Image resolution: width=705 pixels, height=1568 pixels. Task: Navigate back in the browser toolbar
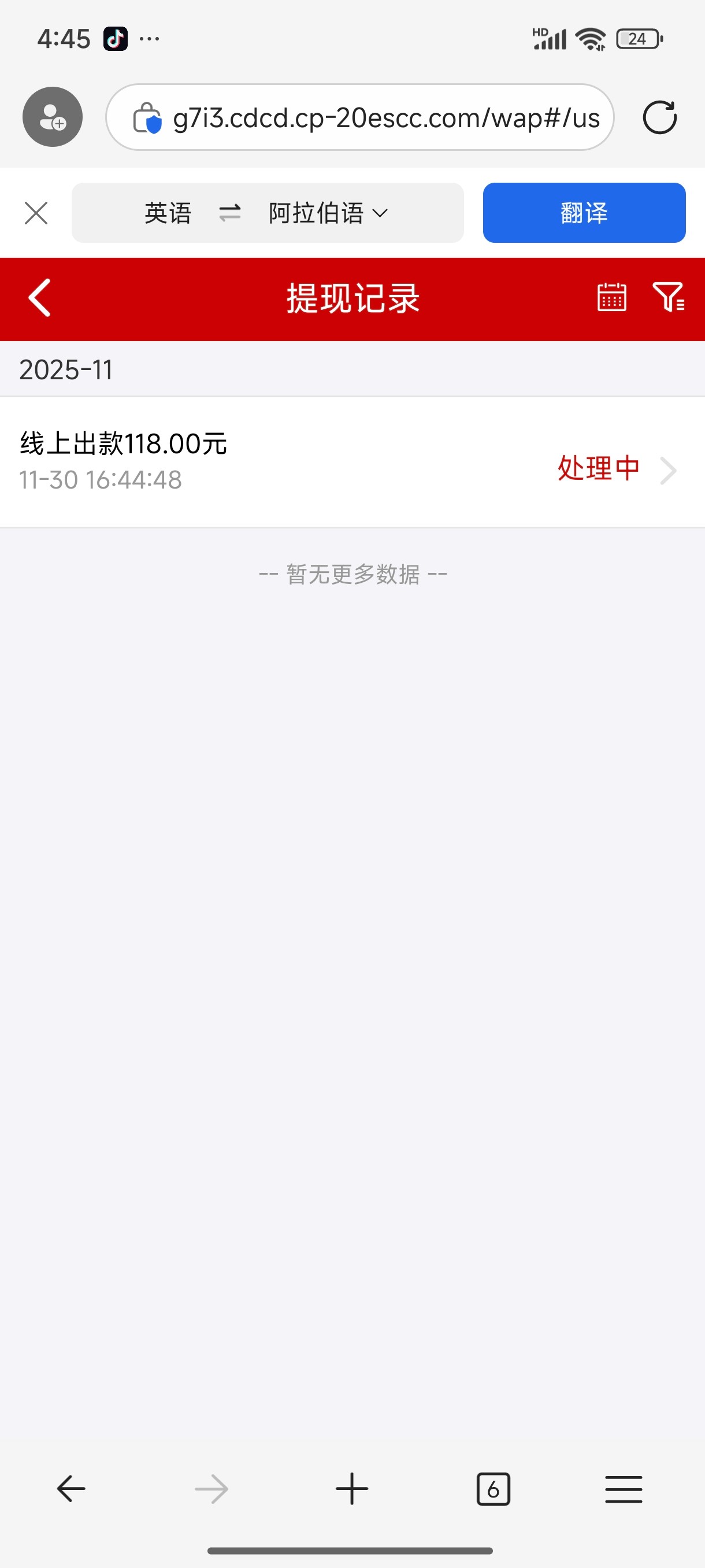(x=71, y=1489)
